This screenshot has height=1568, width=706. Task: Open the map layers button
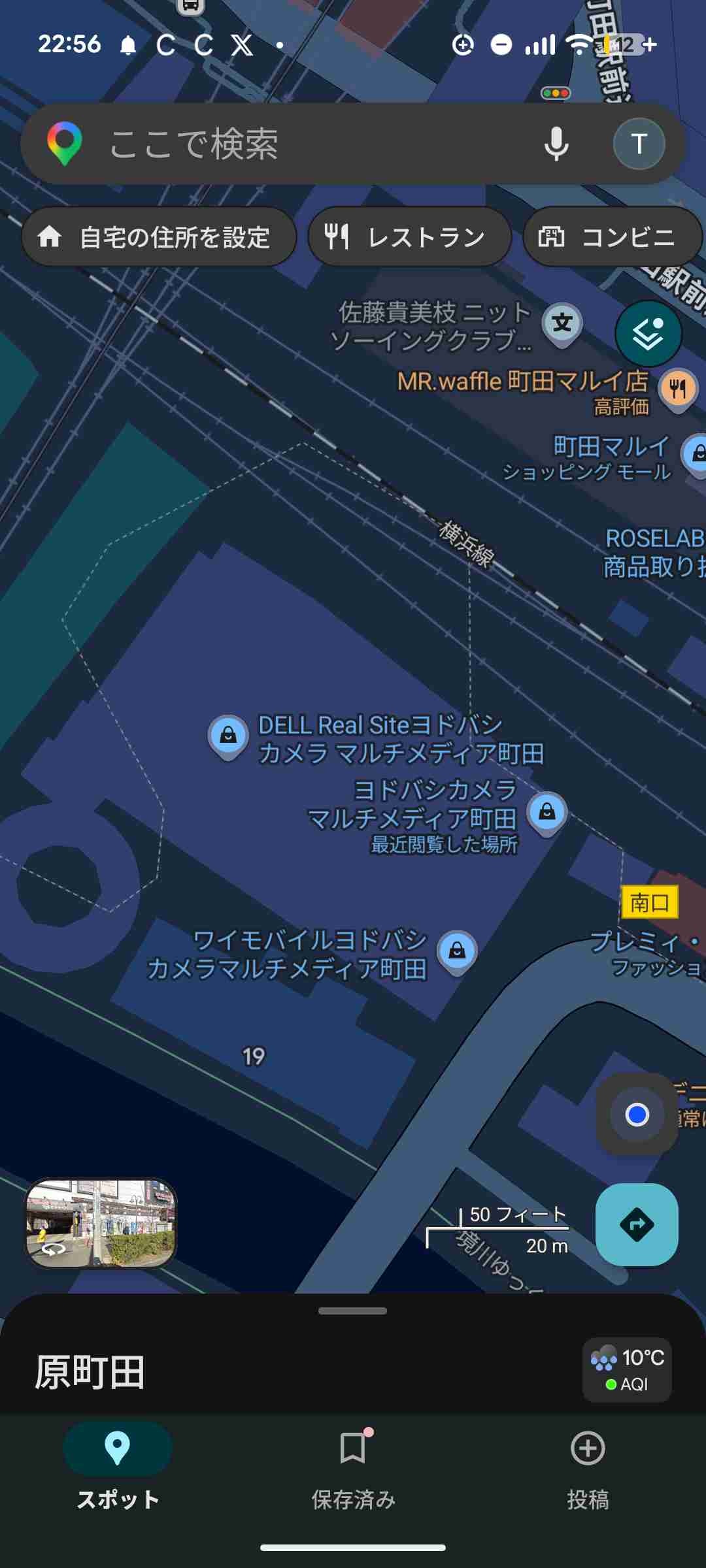click(648, 334)
